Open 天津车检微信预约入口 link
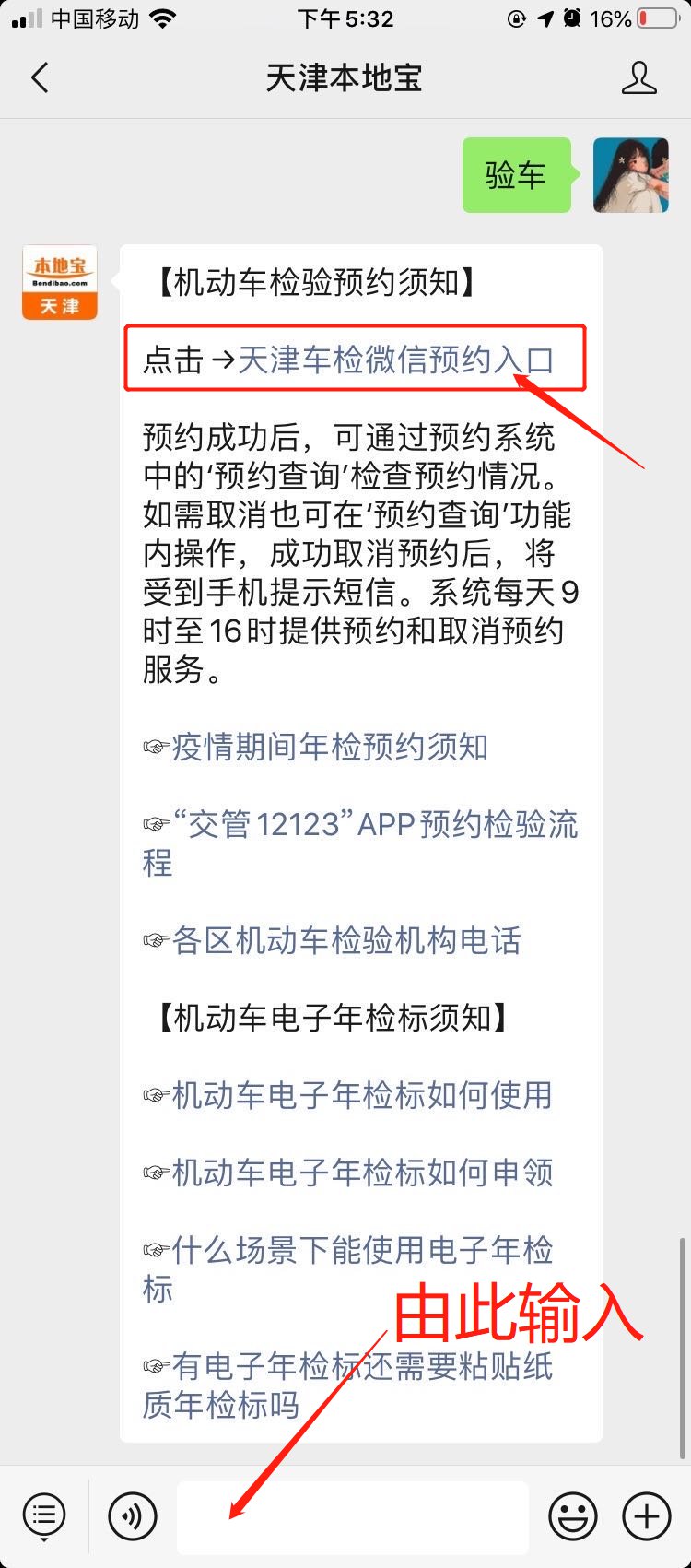The width and height of the screenshot is (691, 1568). coord(396,360)
